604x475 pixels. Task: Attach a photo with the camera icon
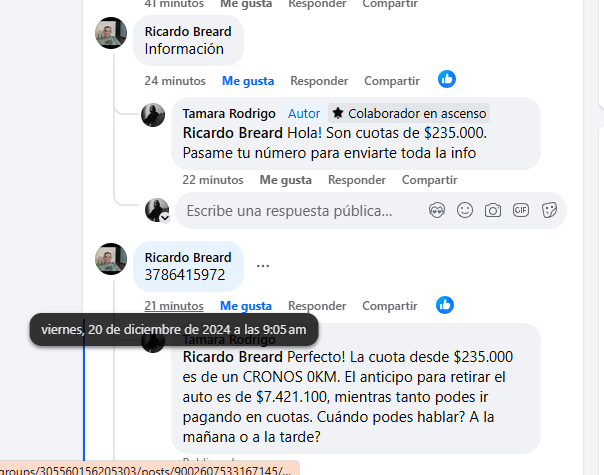click(493, 211)
